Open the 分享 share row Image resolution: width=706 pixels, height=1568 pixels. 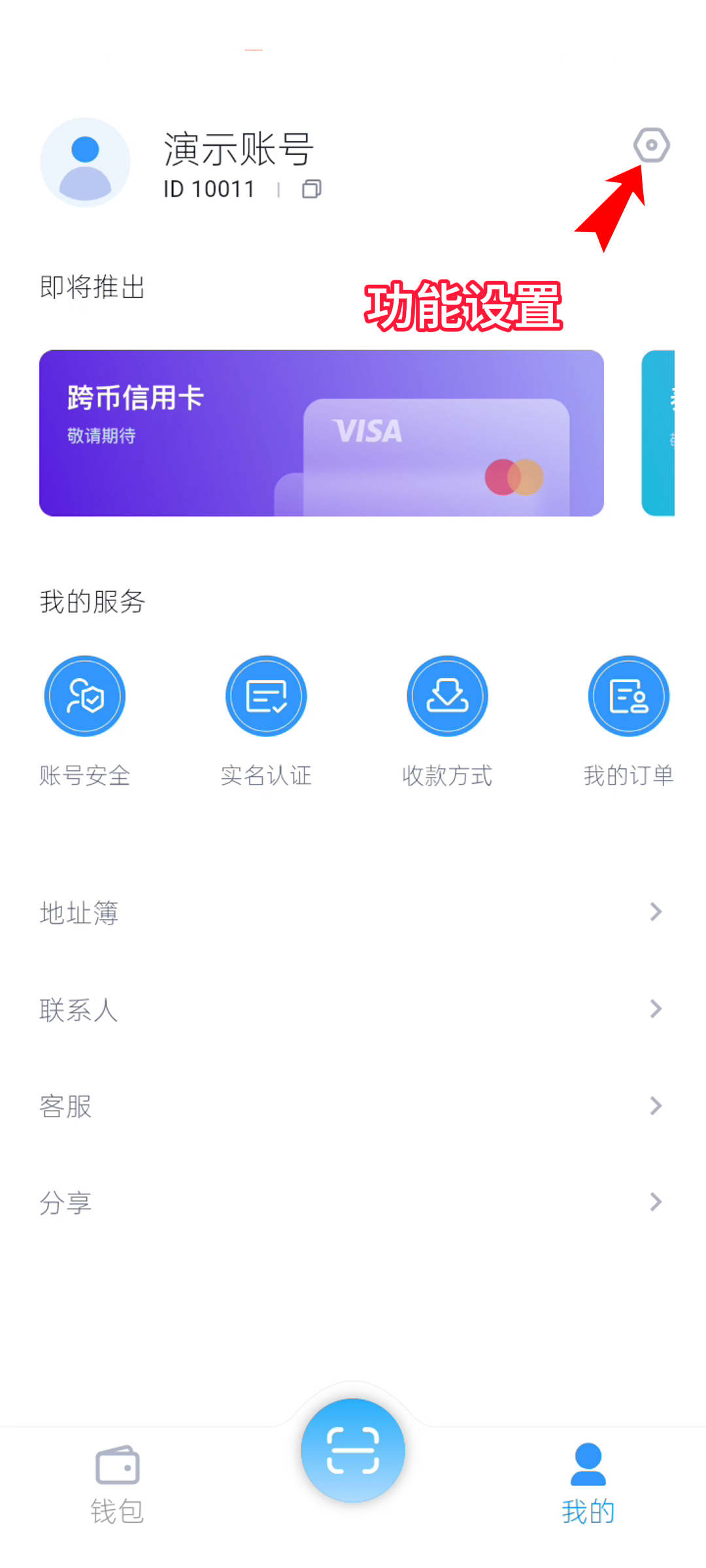[353, 1202]
